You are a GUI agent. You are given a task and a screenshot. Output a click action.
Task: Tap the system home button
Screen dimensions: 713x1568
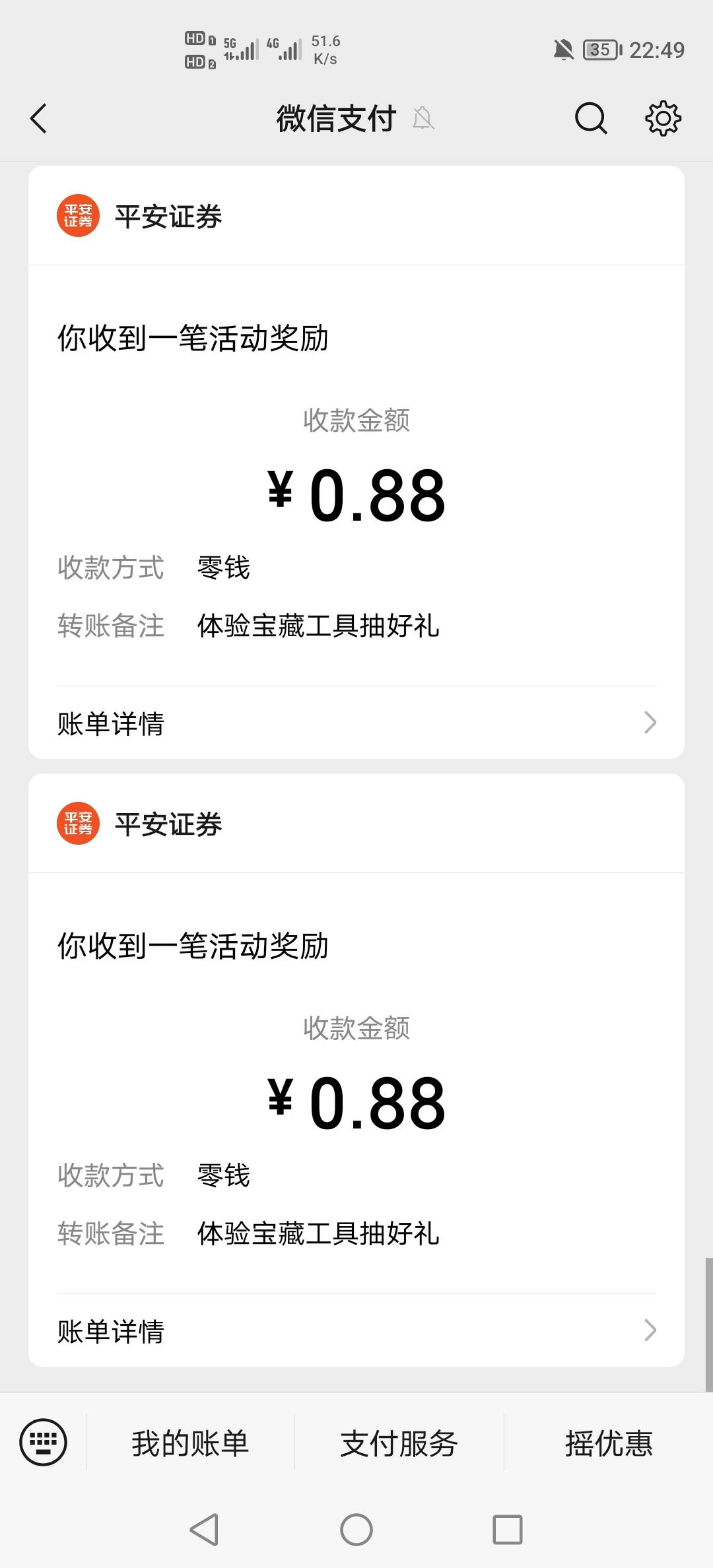[356, 1529]
